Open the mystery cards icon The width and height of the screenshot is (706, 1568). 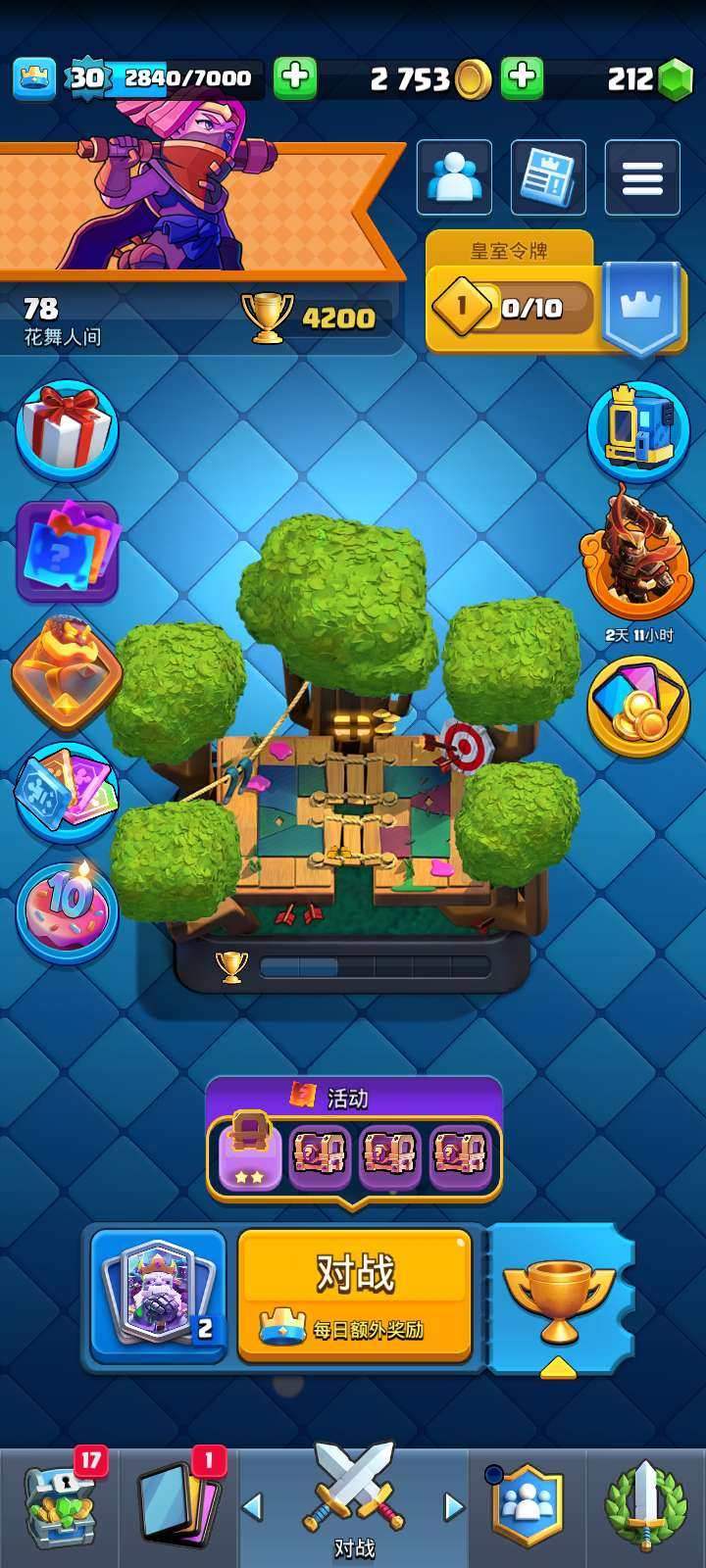tap(67, 551)
